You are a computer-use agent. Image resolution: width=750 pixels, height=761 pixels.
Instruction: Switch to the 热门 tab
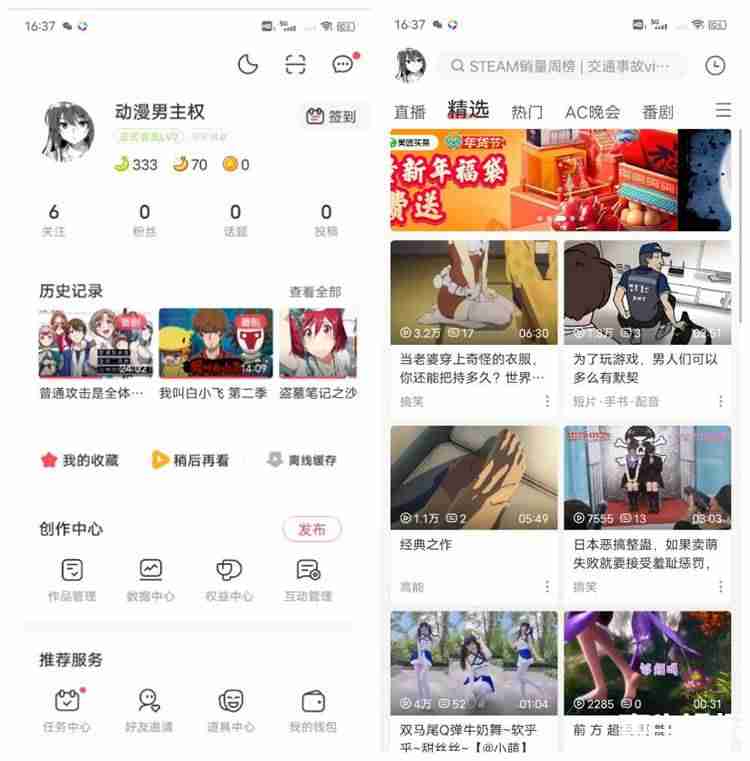(527, 112)
